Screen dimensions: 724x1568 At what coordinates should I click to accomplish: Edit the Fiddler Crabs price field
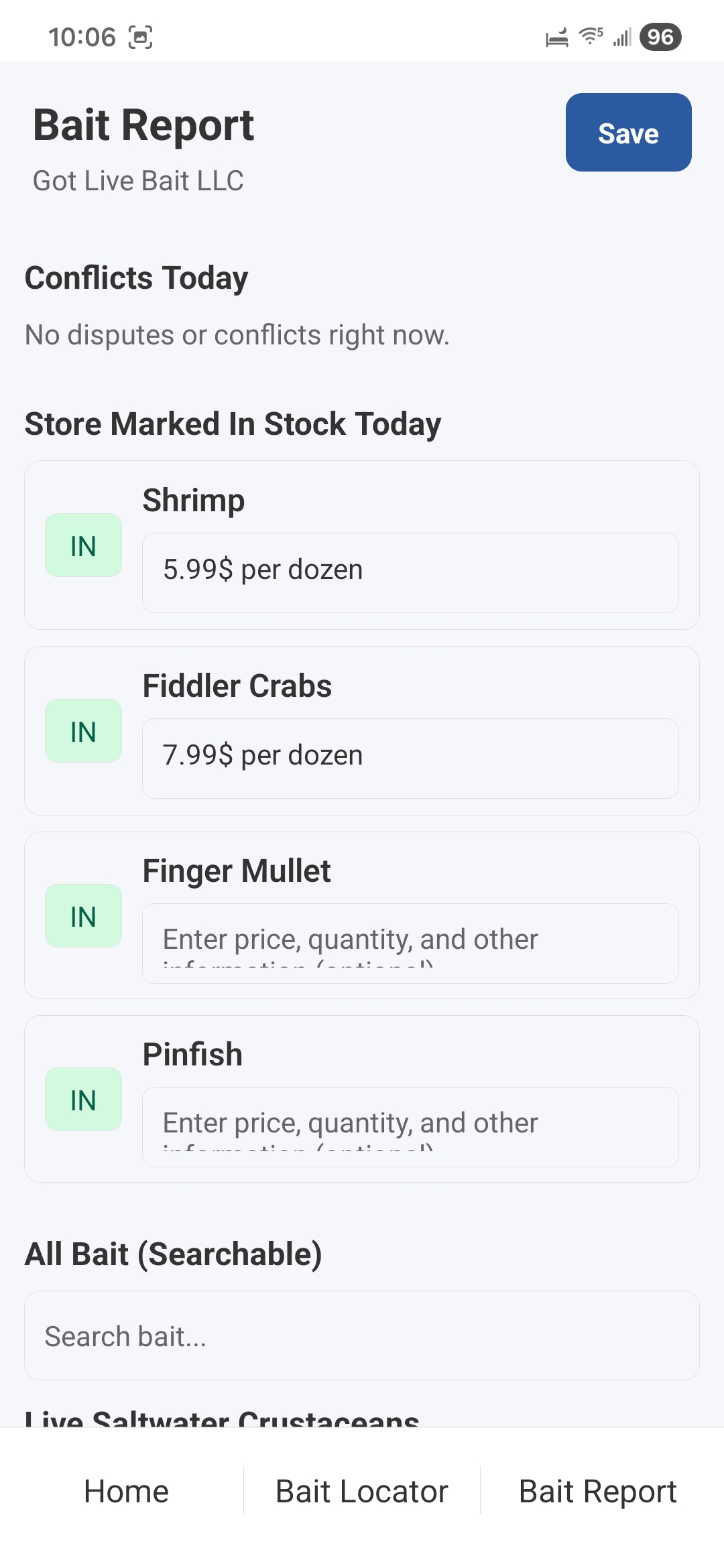point(410,757)
